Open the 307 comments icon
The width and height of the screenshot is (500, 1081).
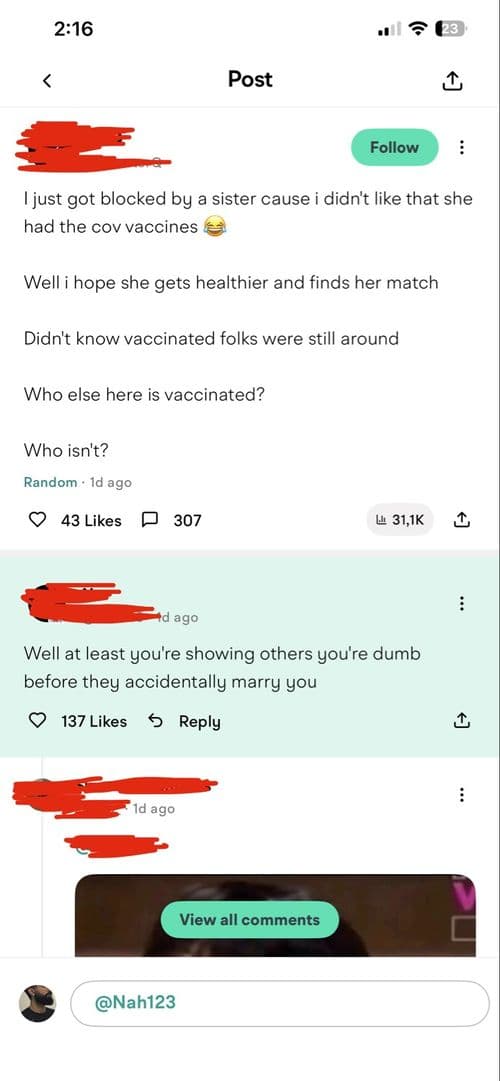150,521
